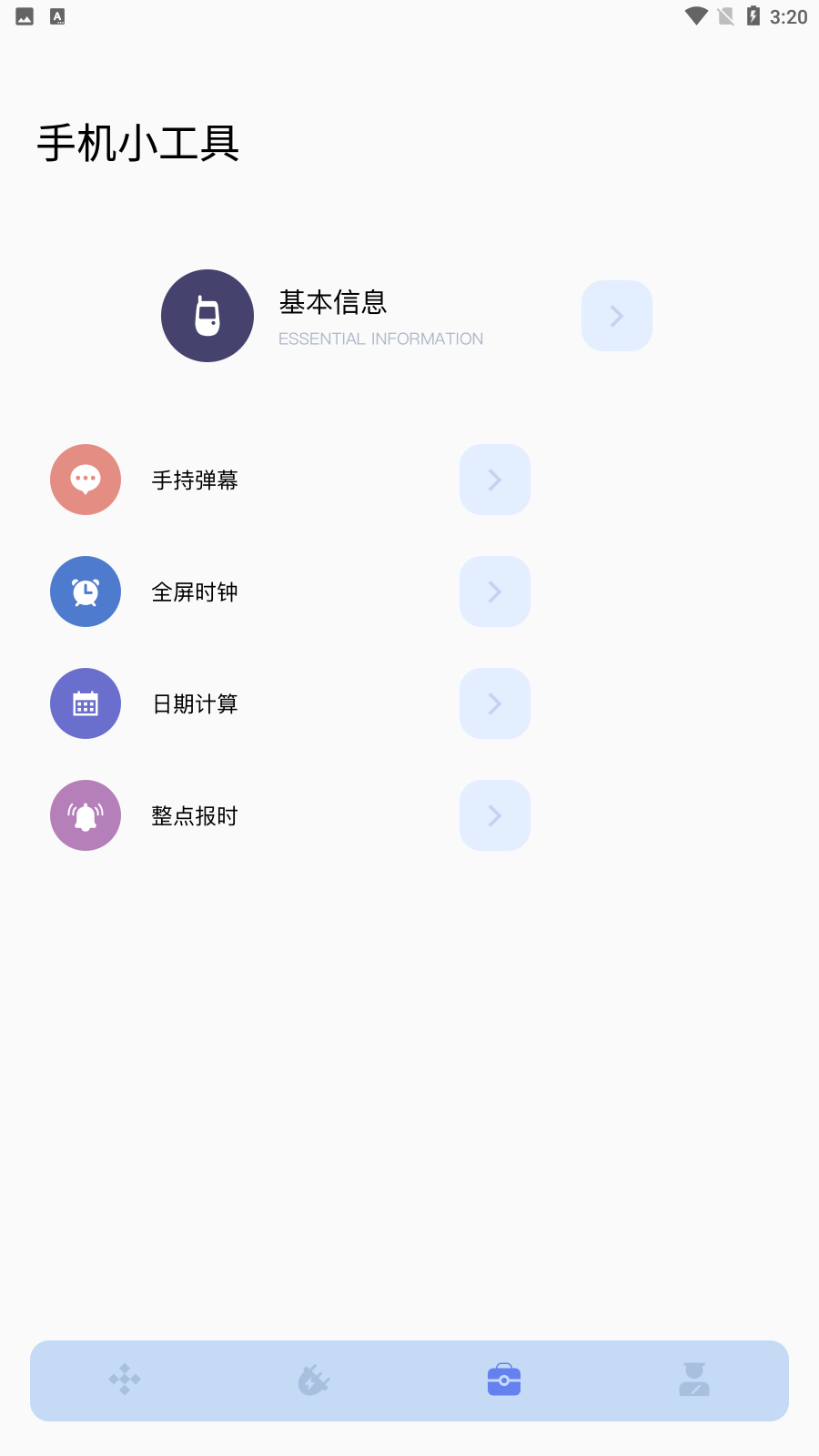
Task: Open the 手持弹幕 speech bubble icon
Action: click(x=85, y=480)
